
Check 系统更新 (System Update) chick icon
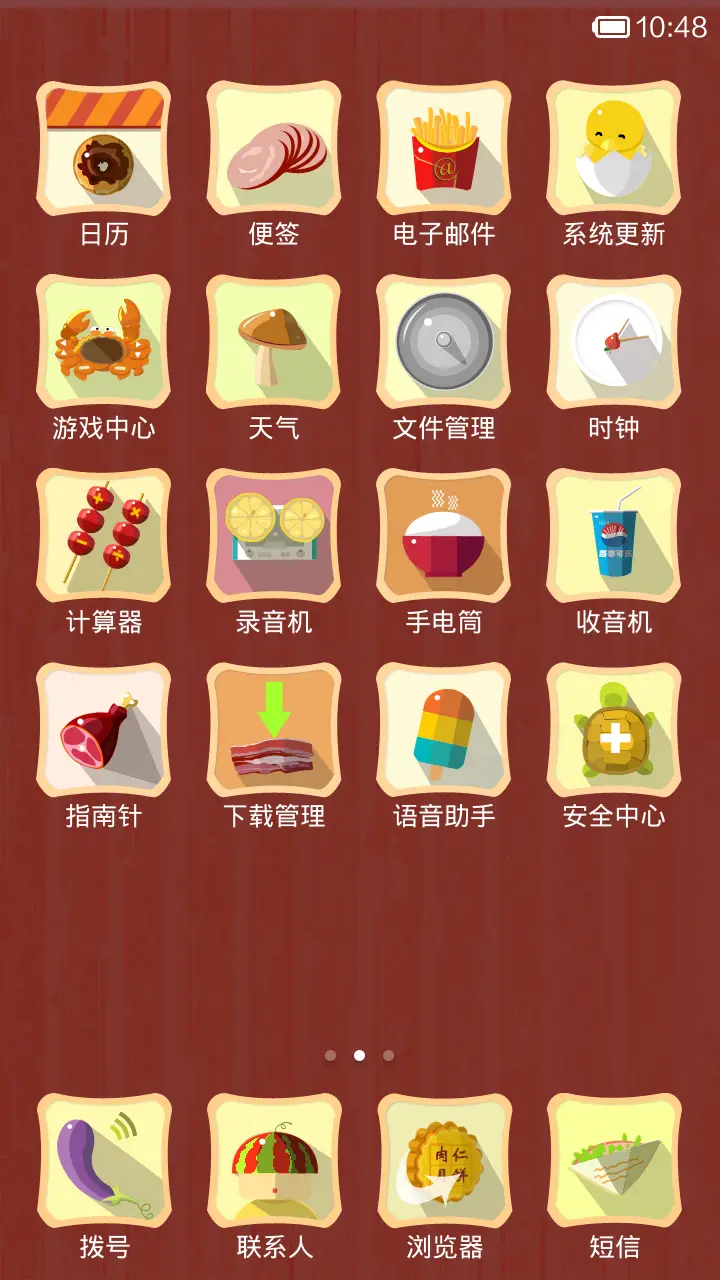[614, 148]
